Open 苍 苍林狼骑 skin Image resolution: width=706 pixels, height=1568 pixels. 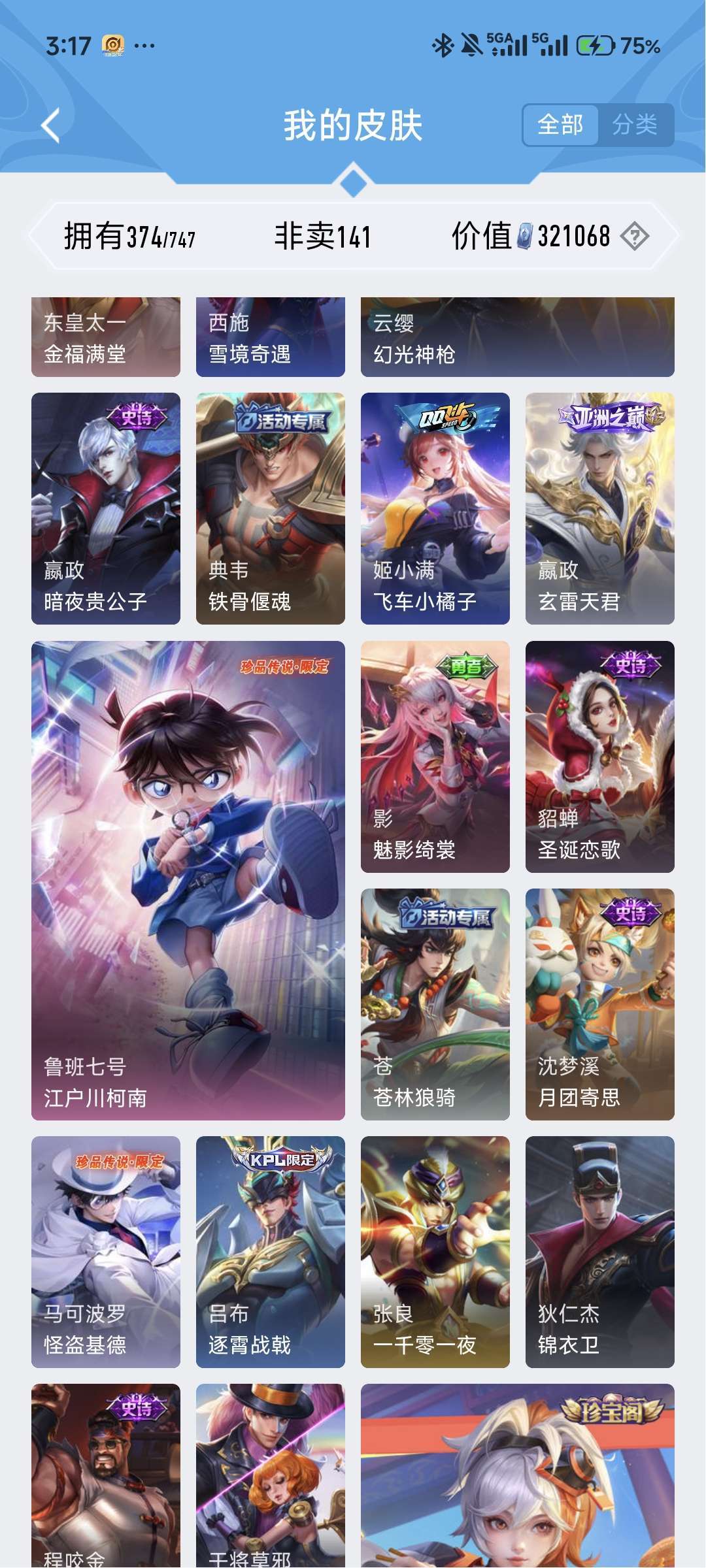point(435,1004)
